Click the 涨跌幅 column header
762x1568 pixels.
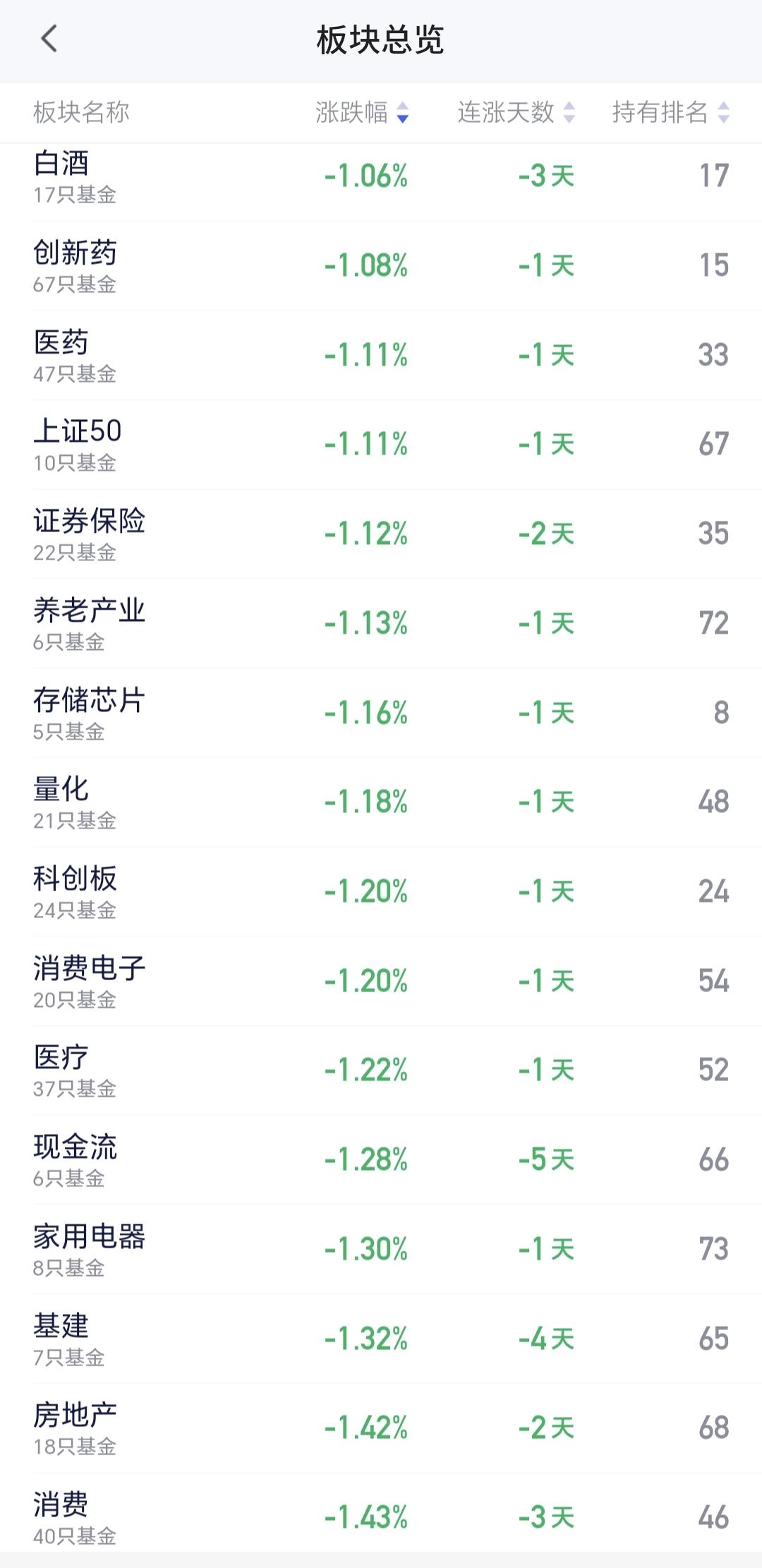[353, 111]
